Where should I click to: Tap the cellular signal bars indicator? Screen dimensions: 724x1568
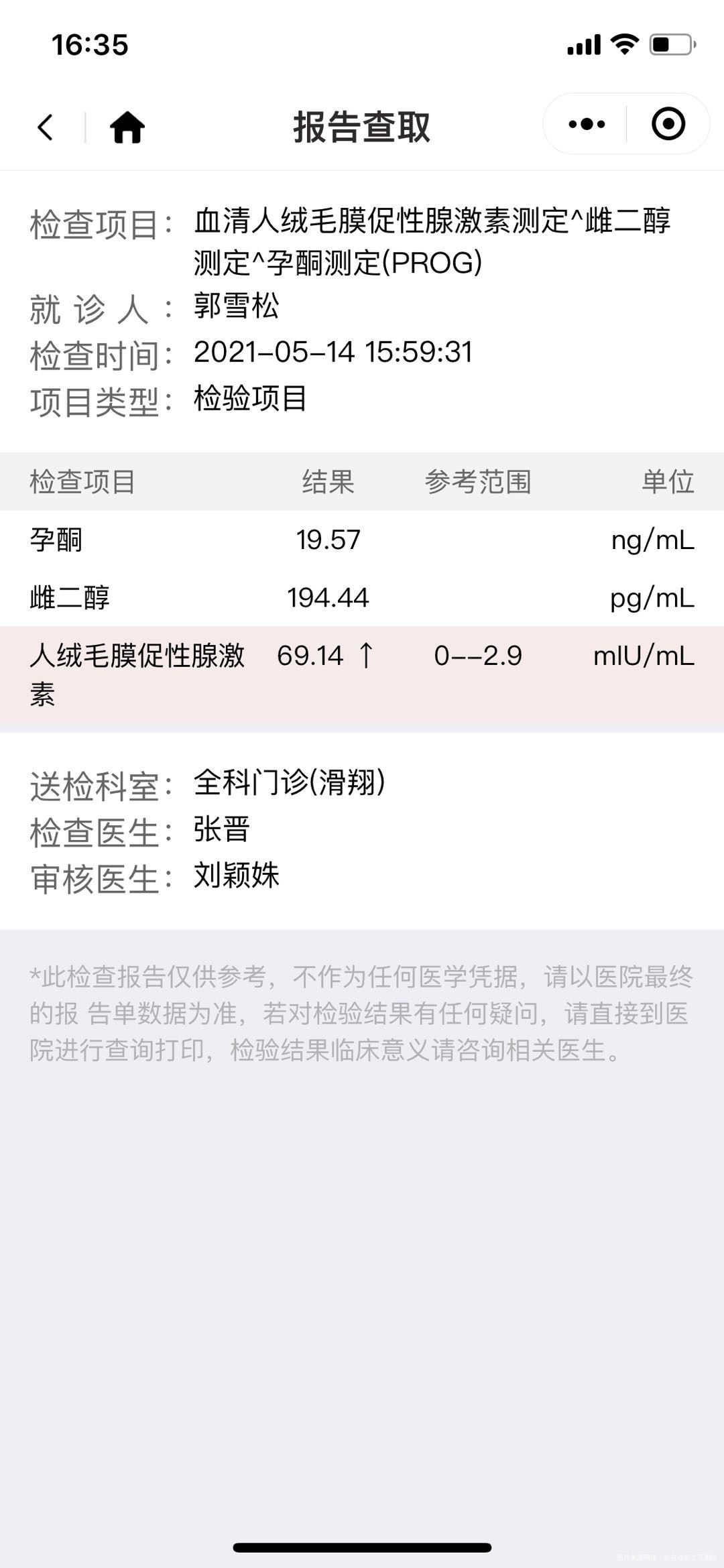coord(583,45)
